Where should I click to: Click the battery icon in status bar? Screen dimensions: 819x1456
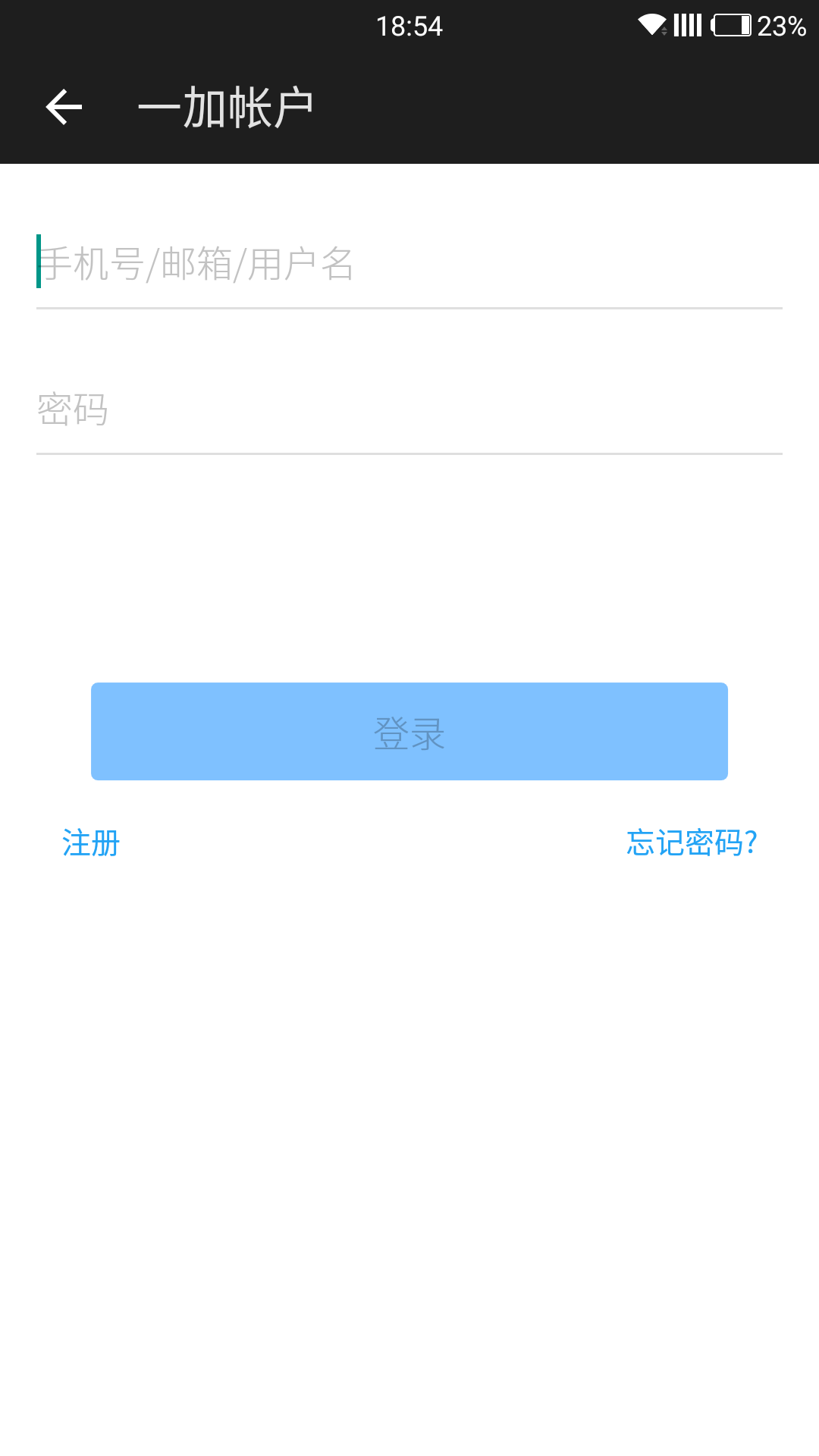732,24
